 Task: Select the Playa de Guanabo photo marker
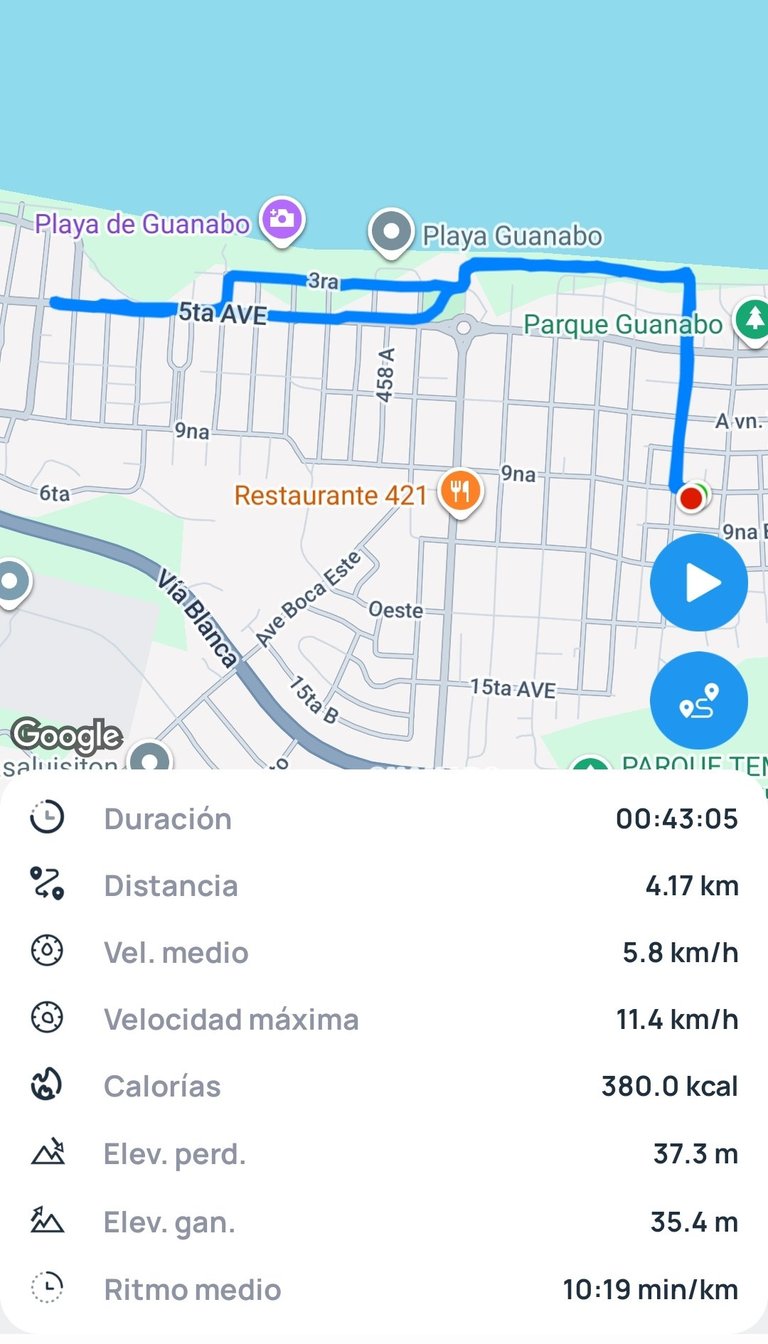[282, 219]
